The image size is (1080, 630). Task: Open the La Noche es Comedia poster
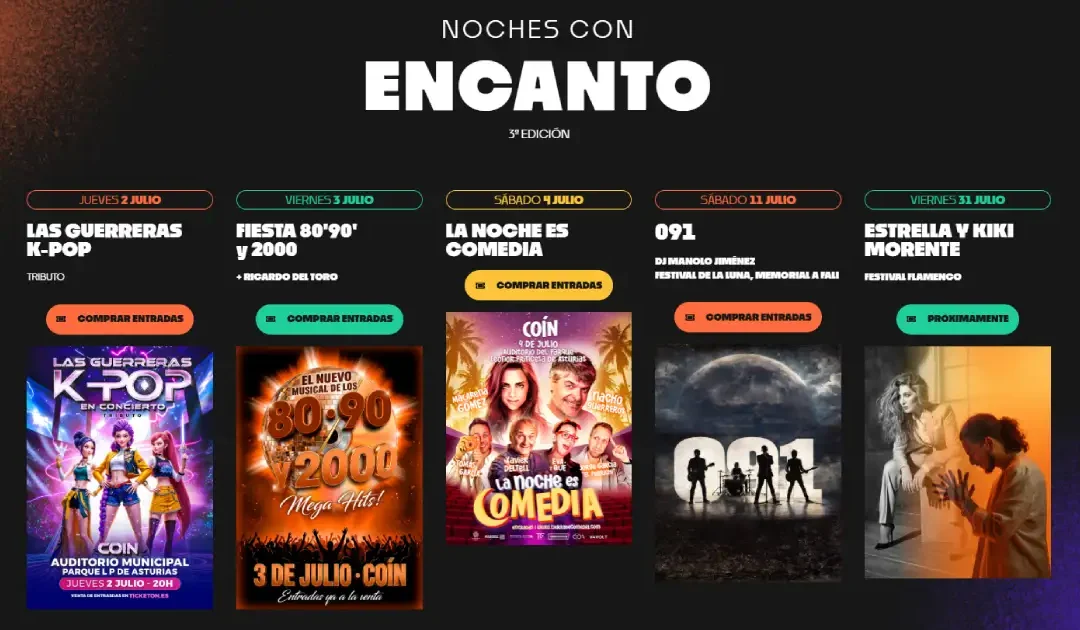click(538, 428)
